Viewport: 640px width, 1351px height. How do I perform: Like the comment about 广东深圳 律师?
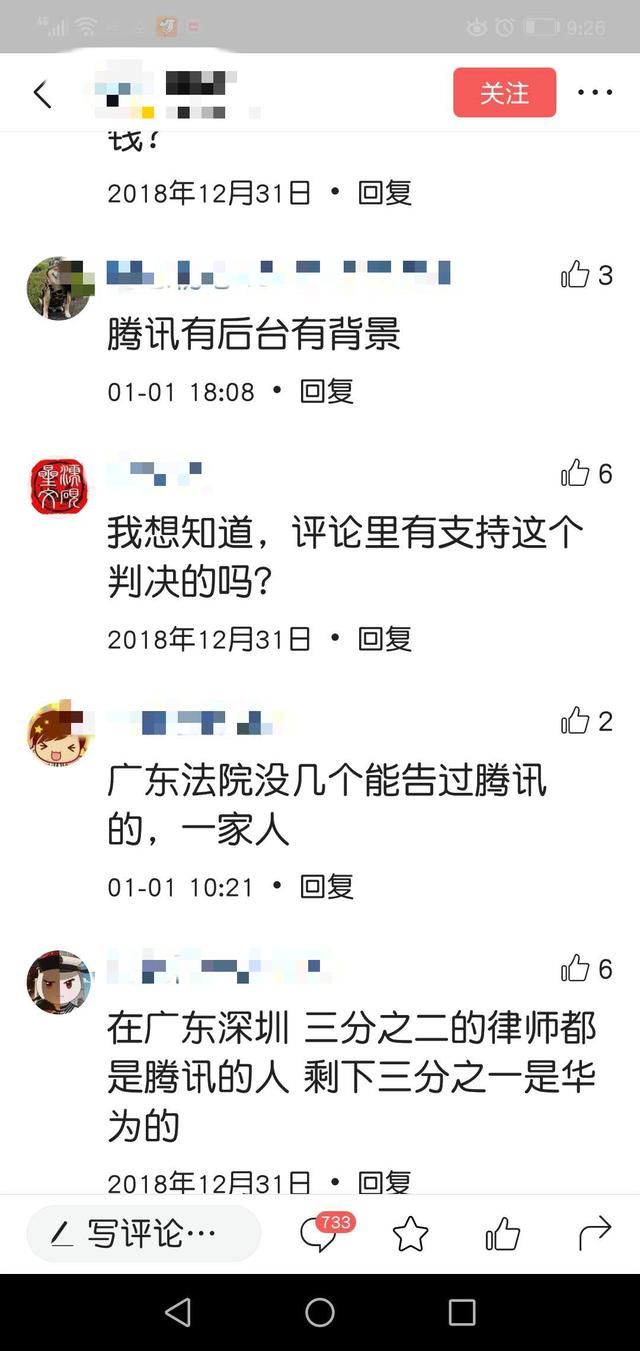pyautogui.click(x=576, y=968)
